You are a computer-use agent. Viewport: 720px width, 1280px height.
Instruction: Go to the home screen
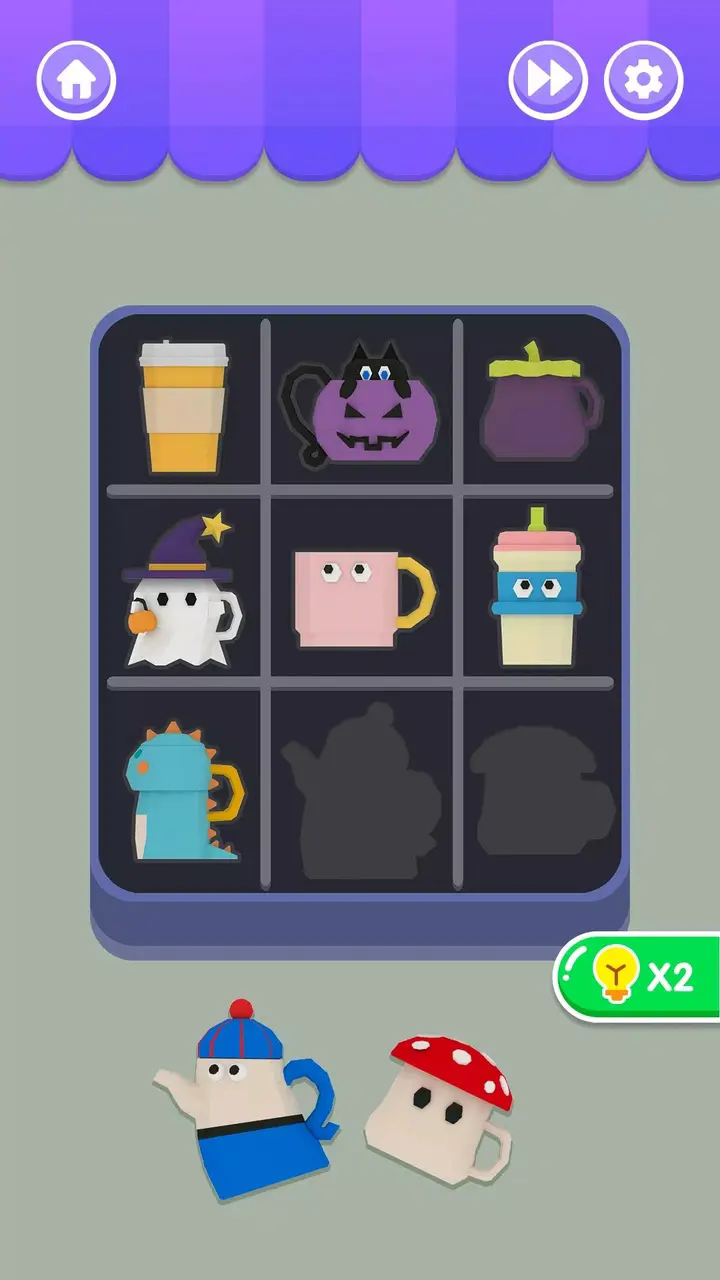[76, 80]
